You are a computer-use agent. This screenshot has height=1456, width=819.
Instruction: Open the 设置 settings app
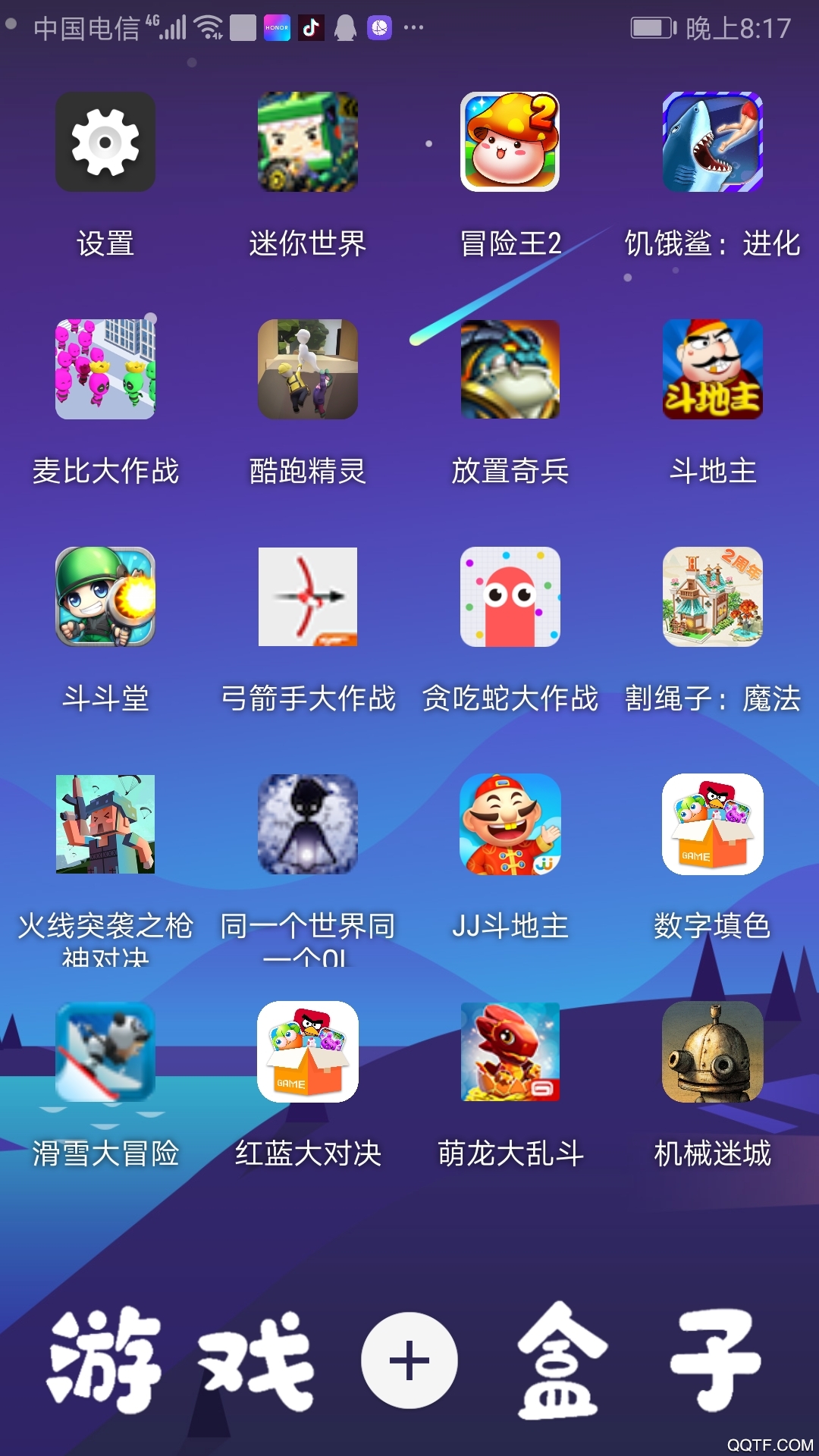[x=105, y=143]
